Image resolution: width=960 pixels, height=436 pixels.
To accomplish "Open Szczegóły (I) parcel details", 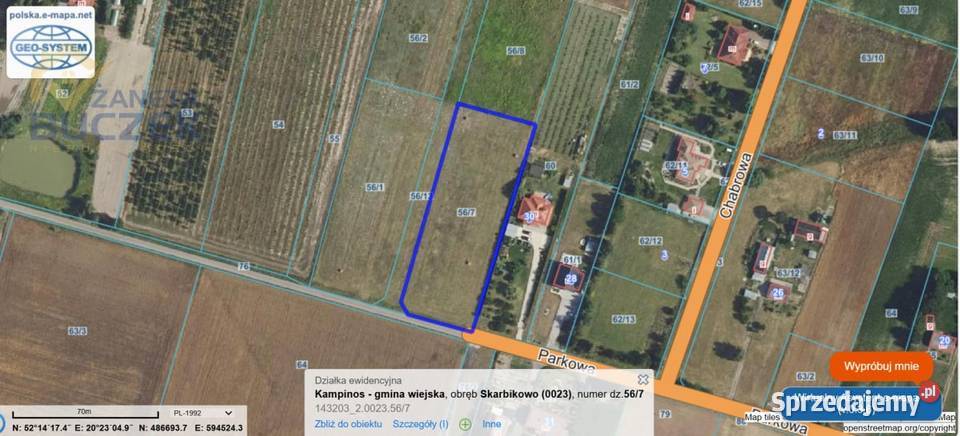I will pos(420,424).
